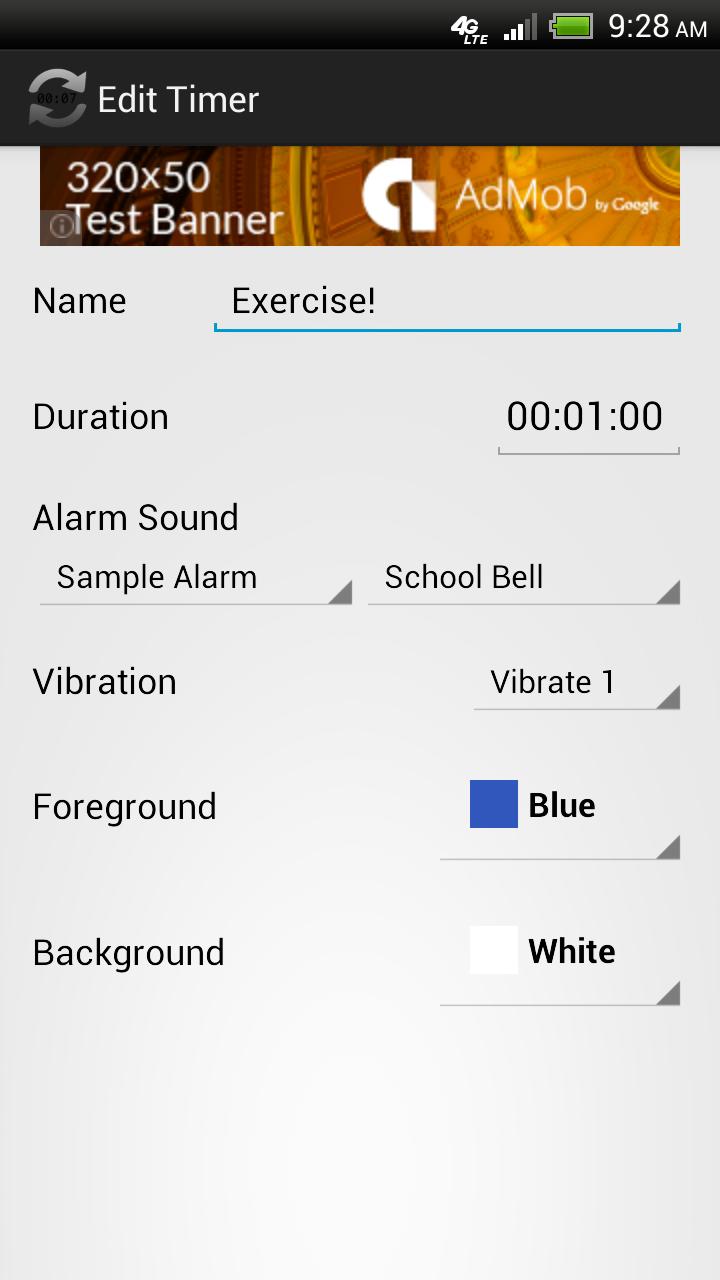The image size is (720, 1280).
Task: Open the Sample Alarm dropdown
Action: pos(195,580)
